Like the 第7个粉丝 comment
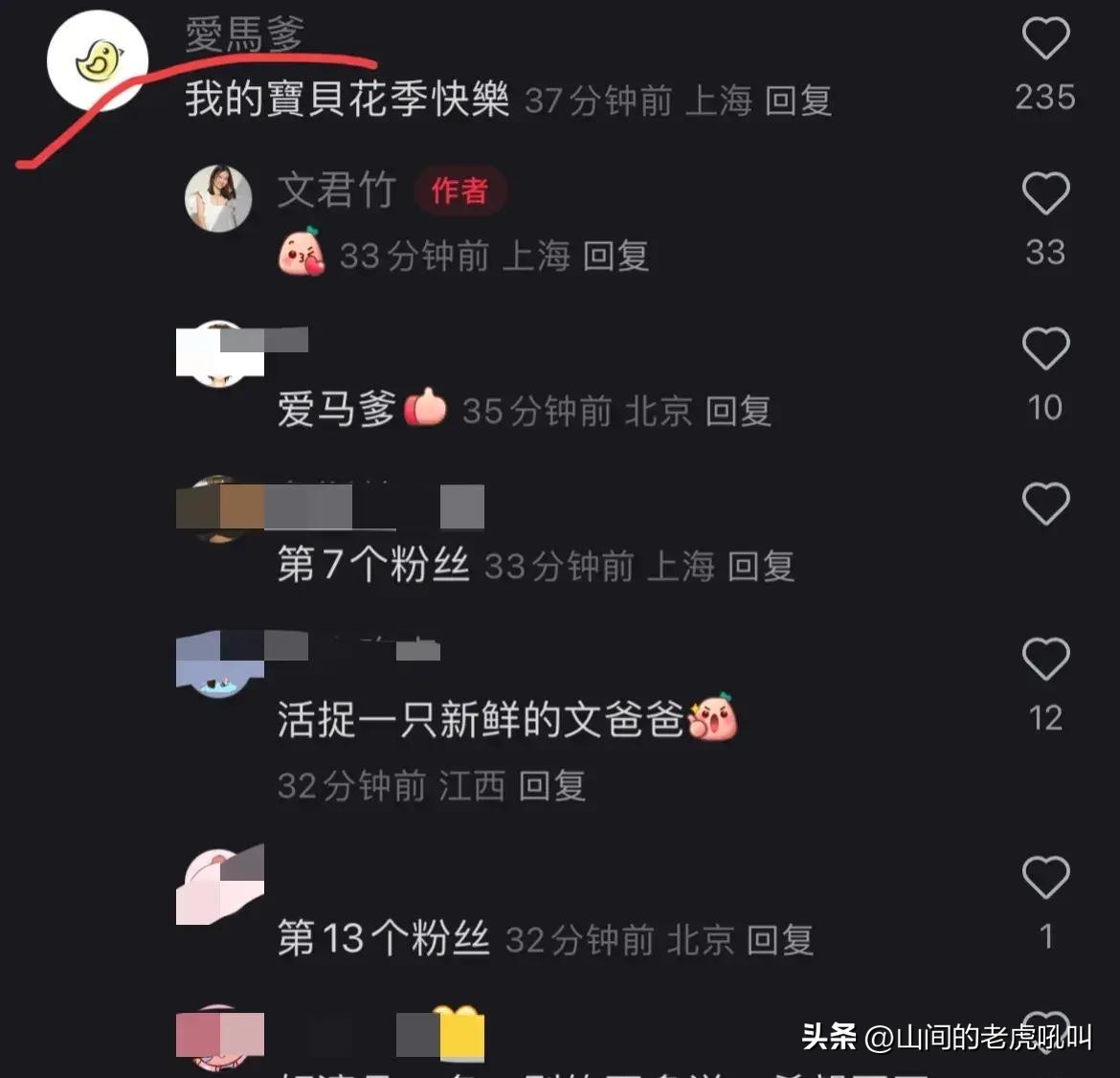This screenshot has width=1120, height=1078. click(x=1045, y=505)
